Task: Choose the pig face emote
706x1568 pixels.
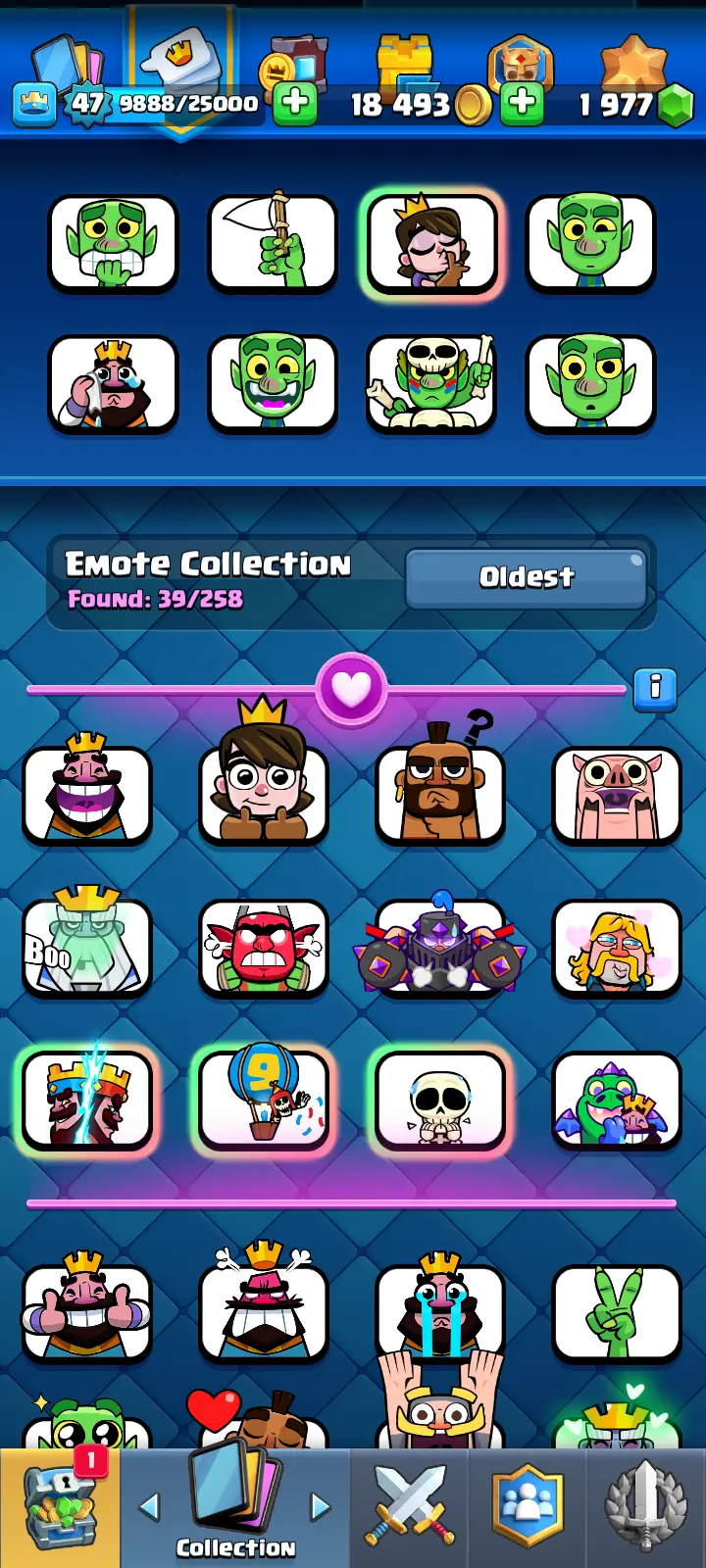Action: tap(616, 794)
